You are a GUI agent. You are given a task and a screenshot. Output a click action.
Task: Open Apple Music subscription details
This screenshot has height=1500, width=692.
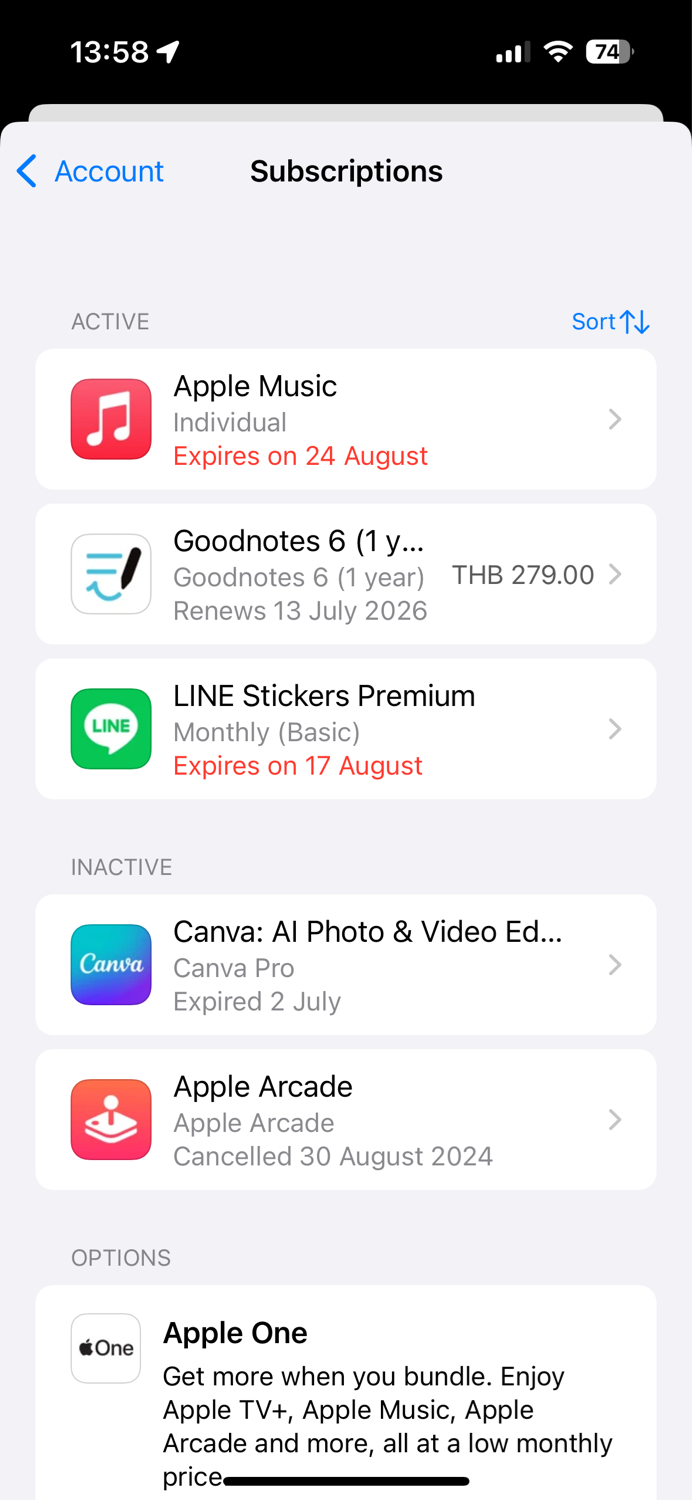coord(346,419)
